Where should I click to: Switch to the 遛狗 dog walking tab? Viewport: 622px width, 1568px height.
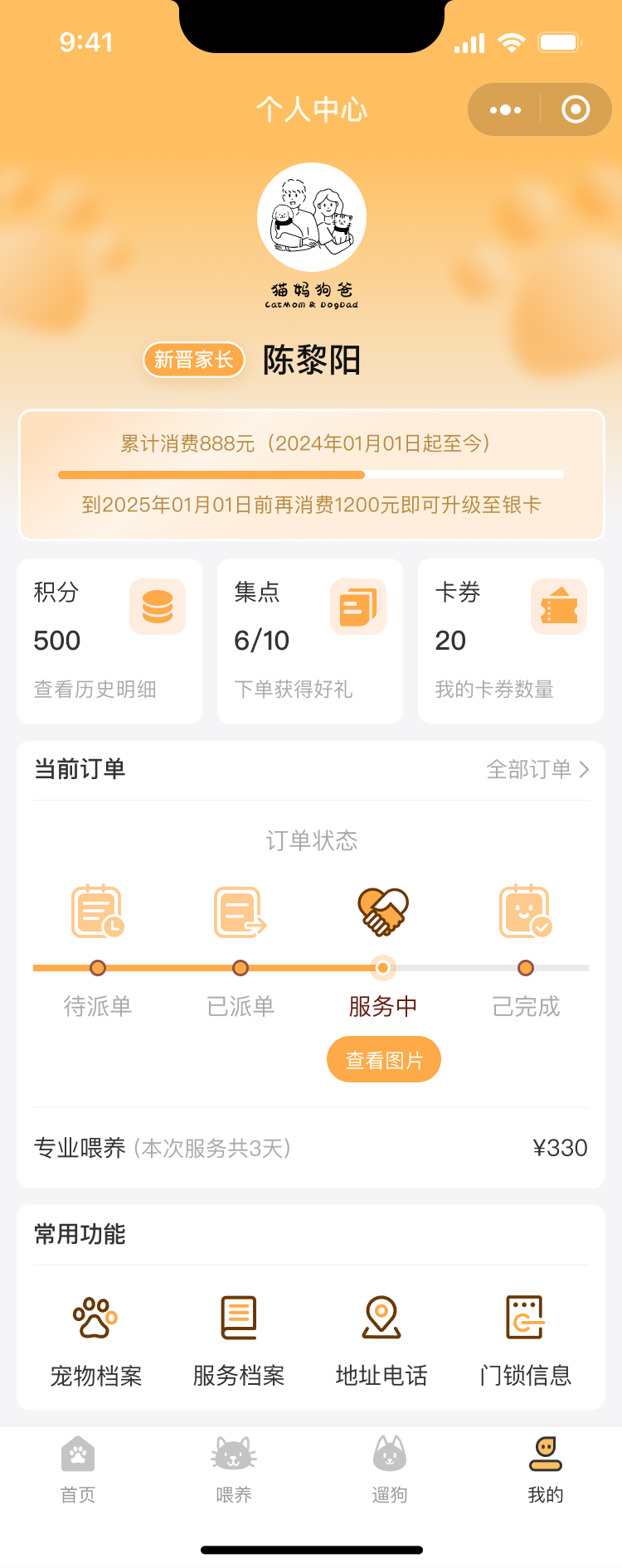point(389,1470)
